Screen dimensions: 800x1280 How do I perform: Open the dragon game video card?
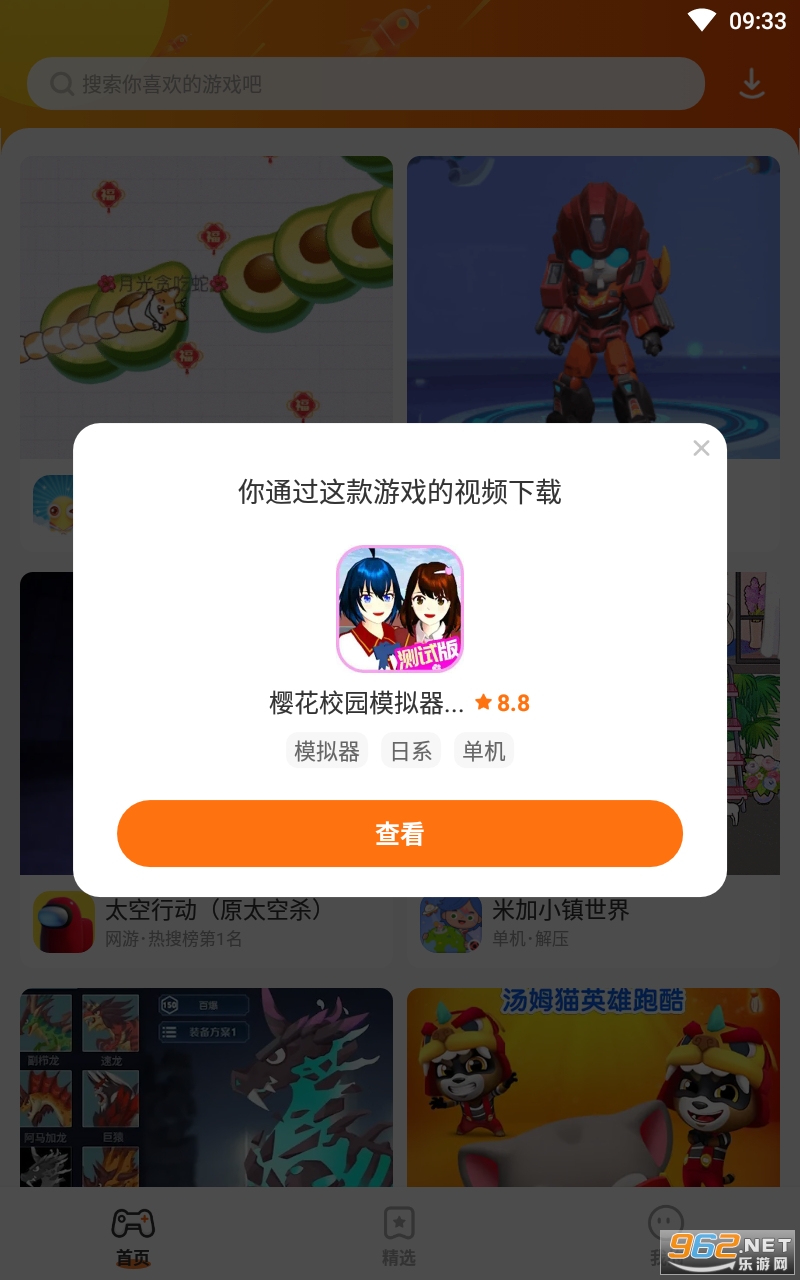(x=206, y=1088)
